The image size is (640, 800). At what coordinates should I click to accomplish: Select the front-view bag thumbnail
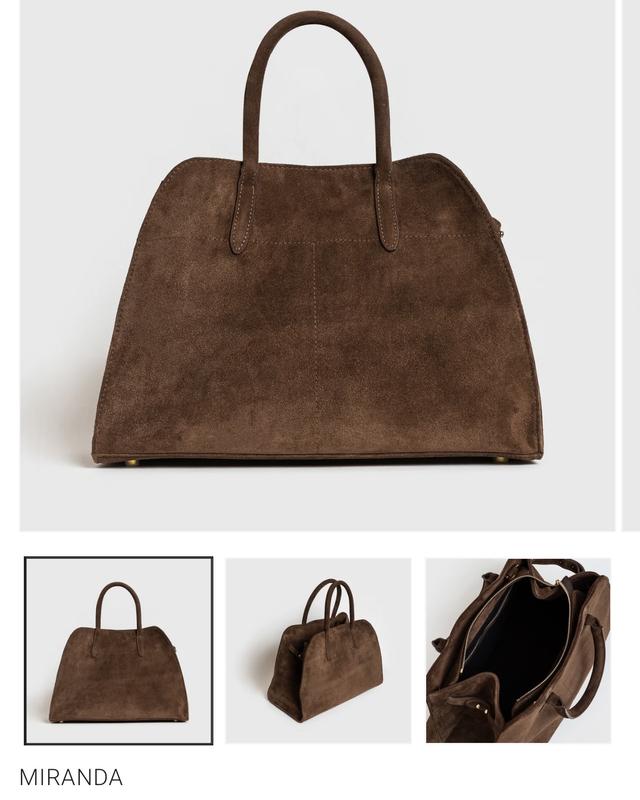[118, 651]
